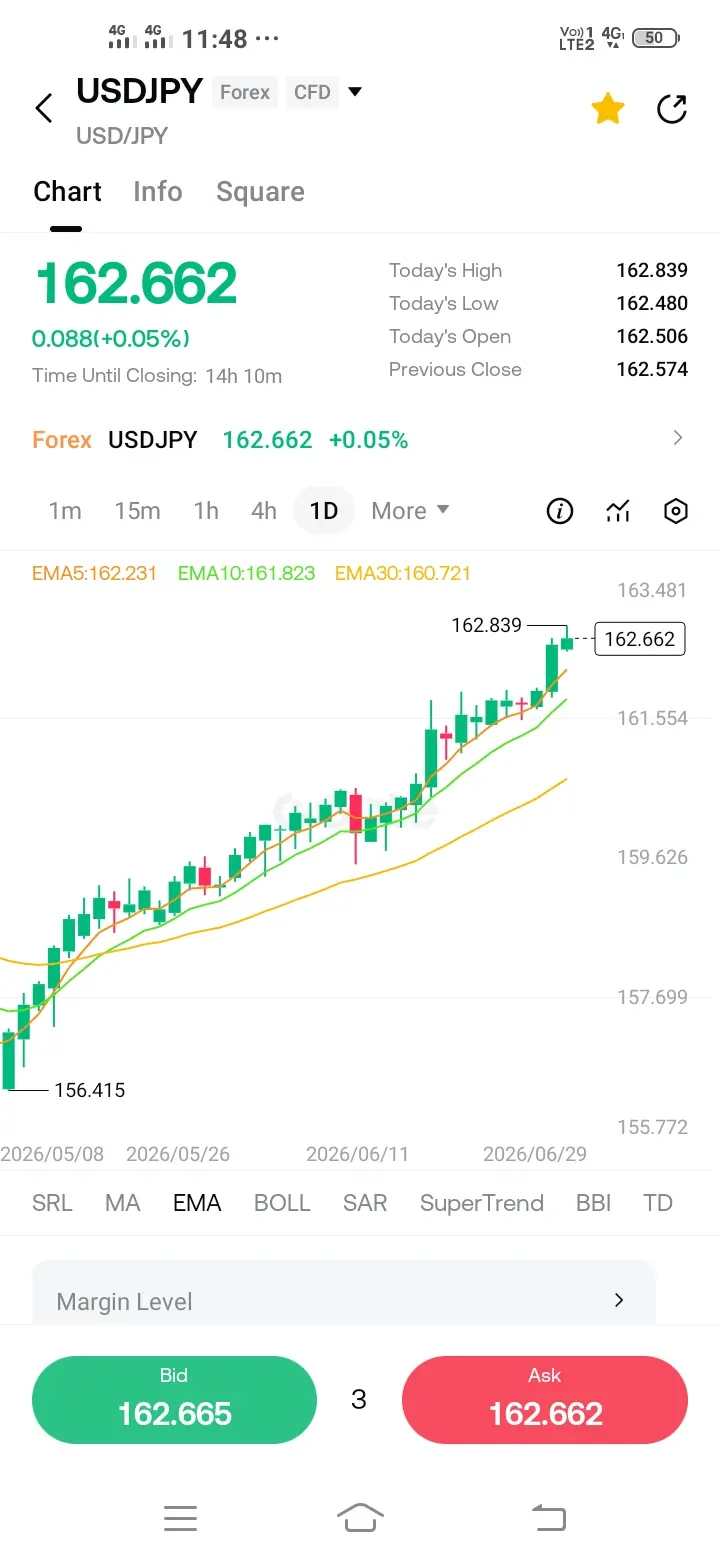The width and height of the screenshot is (720, 1560).
Task: Select the 15m timeframe
Action: tap(137, 511)
